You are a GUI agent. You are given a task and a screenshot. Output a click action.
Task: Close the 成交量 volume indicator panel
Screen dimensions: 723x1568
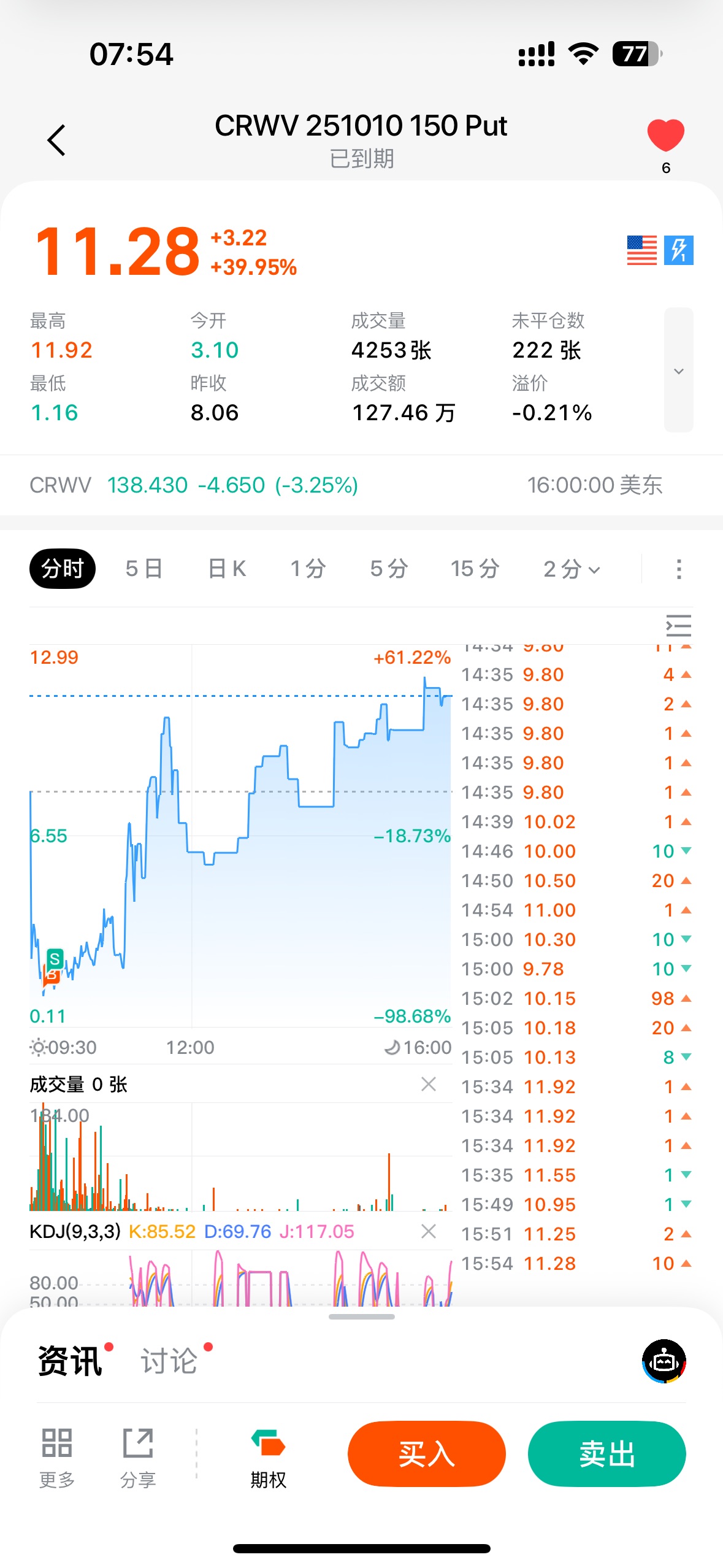429,1084
